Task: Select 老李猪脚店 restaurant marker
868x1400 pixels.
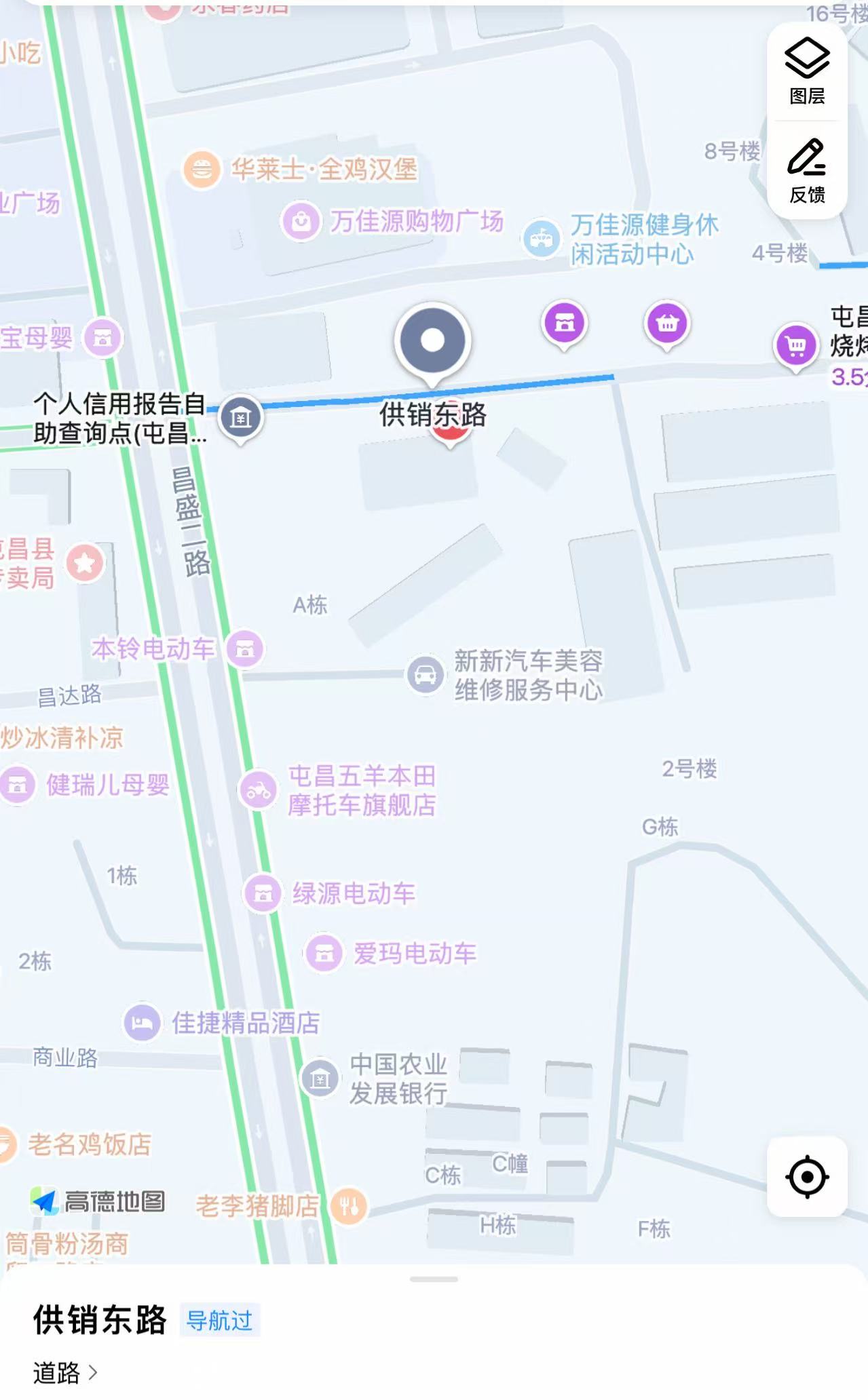Action: pyautogui.click(x=349, y=1206)
